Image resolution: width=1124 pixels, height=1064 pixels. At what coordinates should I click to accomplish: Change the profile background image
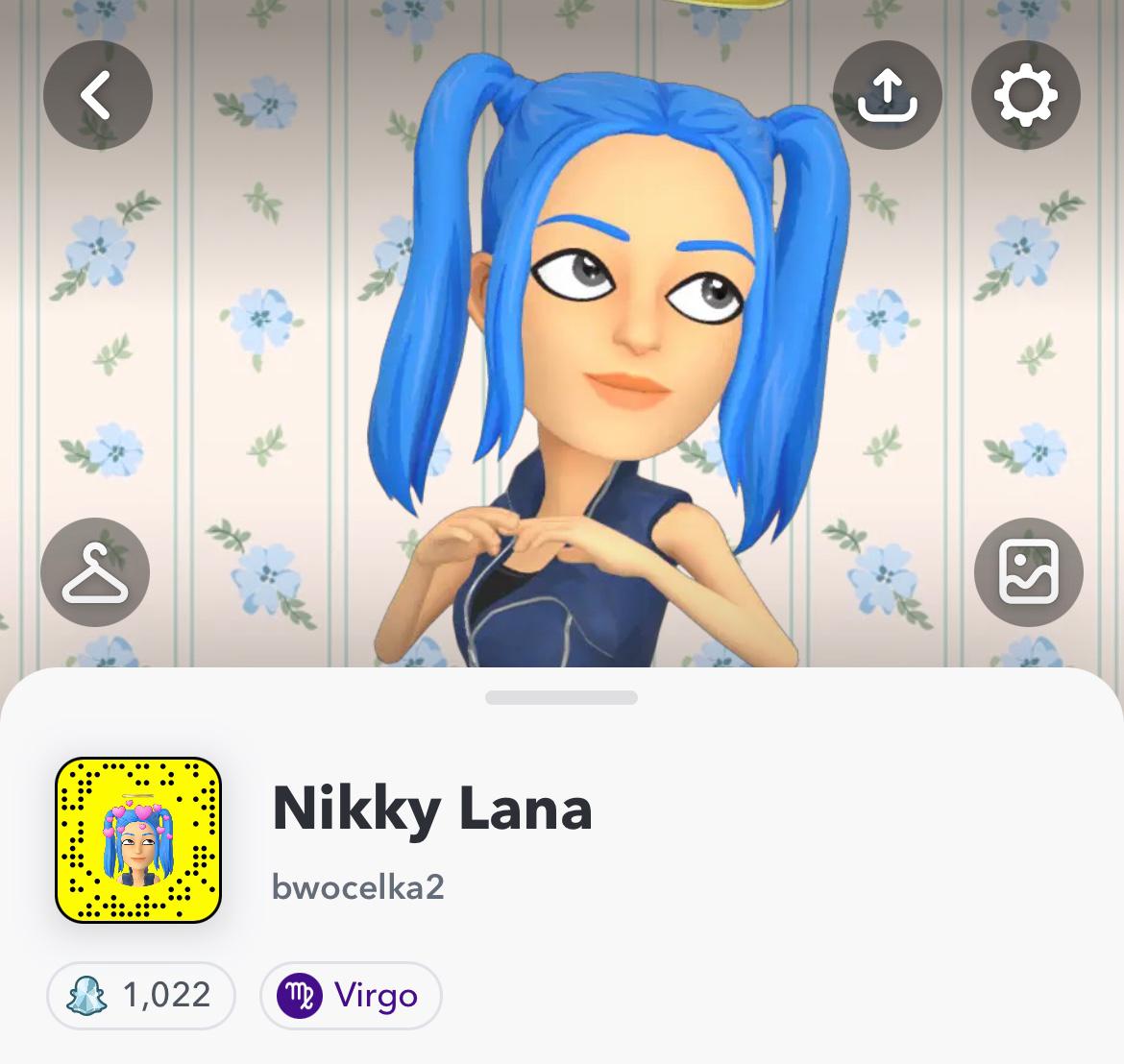tap(1028, 572)
